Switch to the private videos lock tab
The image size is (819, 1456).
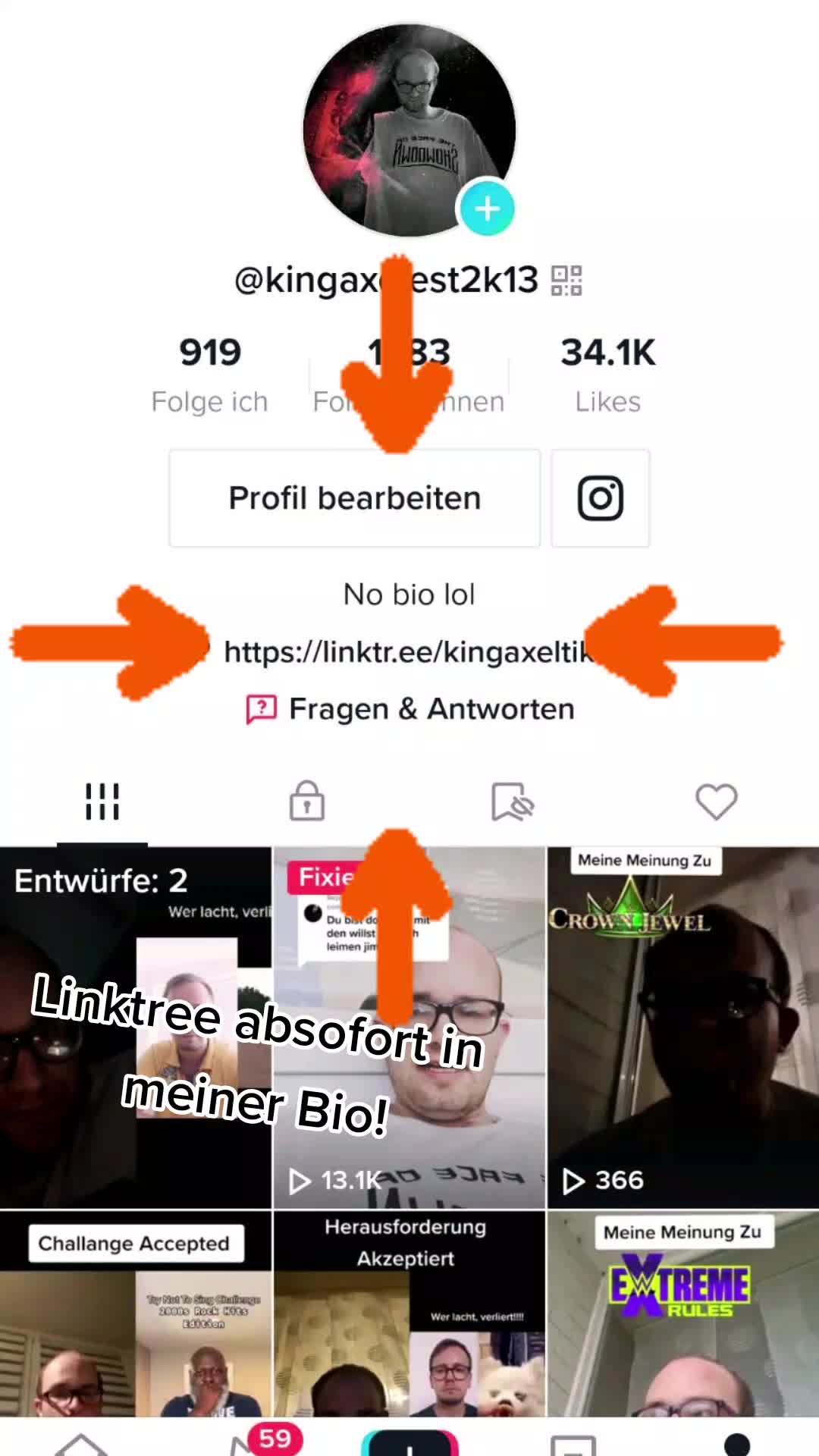(307, 802)
